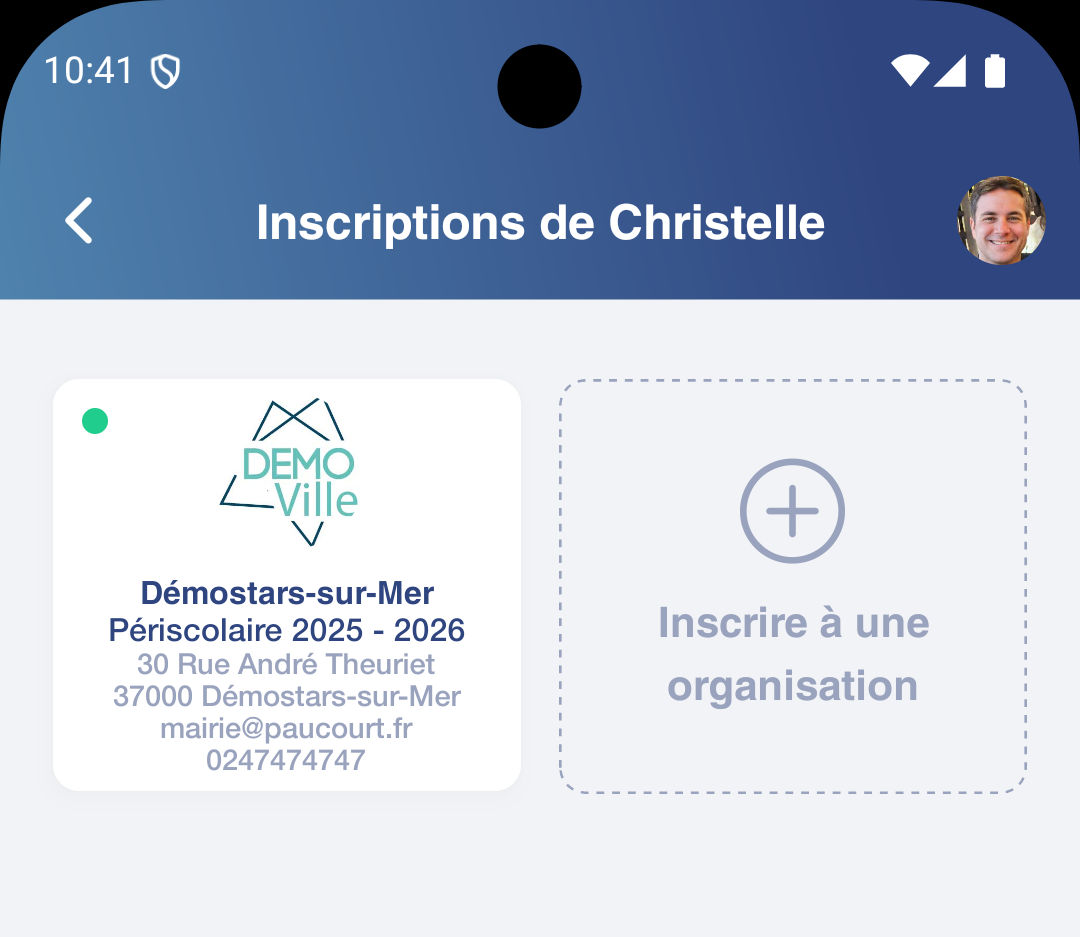Open the profile picture avatar
Screen dimensions: 1080x937
coord(1001,221)
